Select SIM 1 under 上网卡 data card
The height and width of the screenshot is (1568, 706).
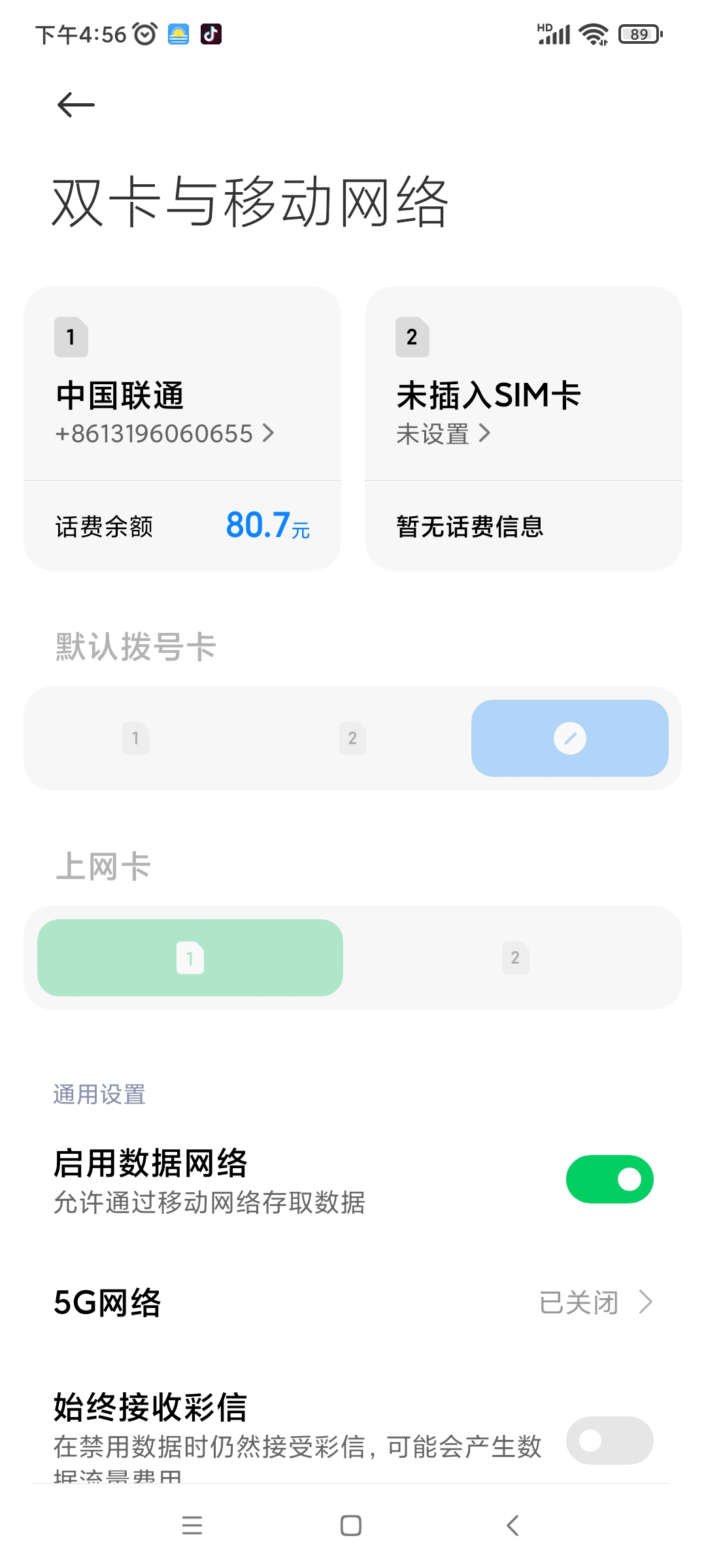(x=190, y=958)
